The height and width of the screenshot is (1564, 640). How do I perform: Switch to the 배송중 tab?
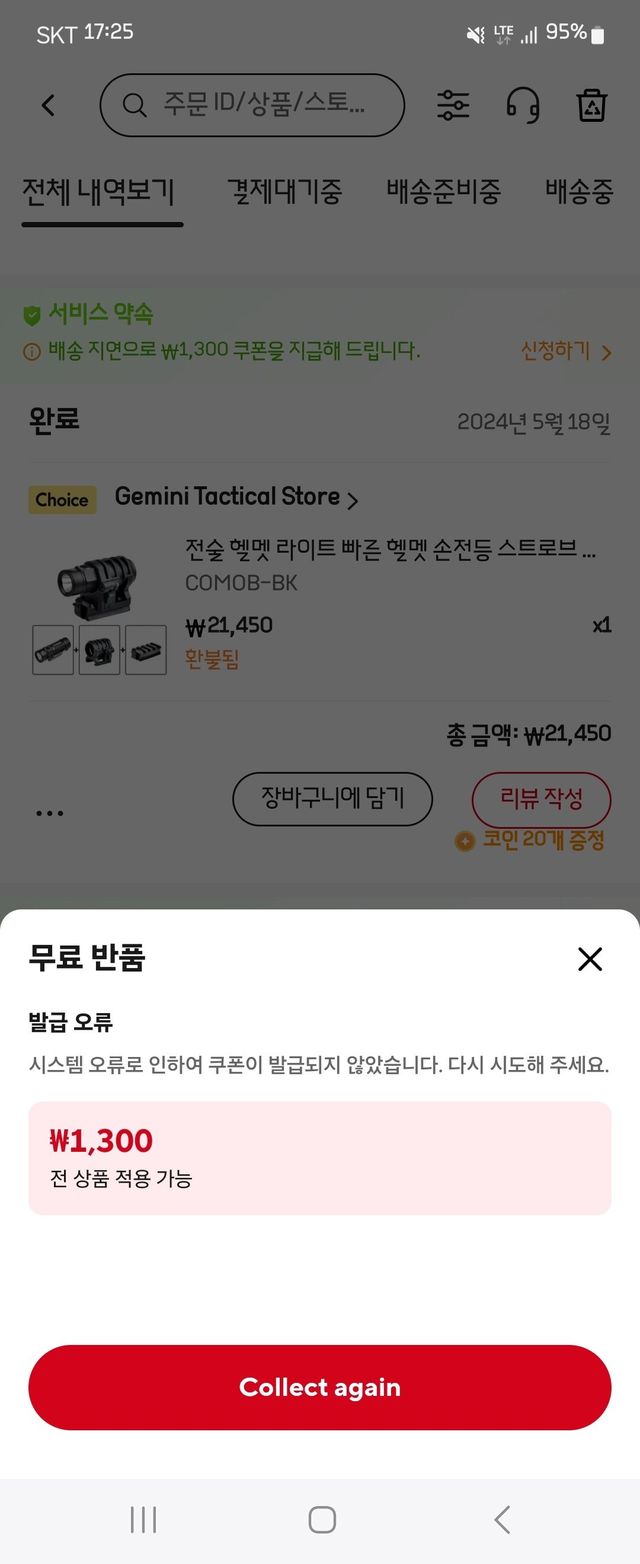click(579, 191)
